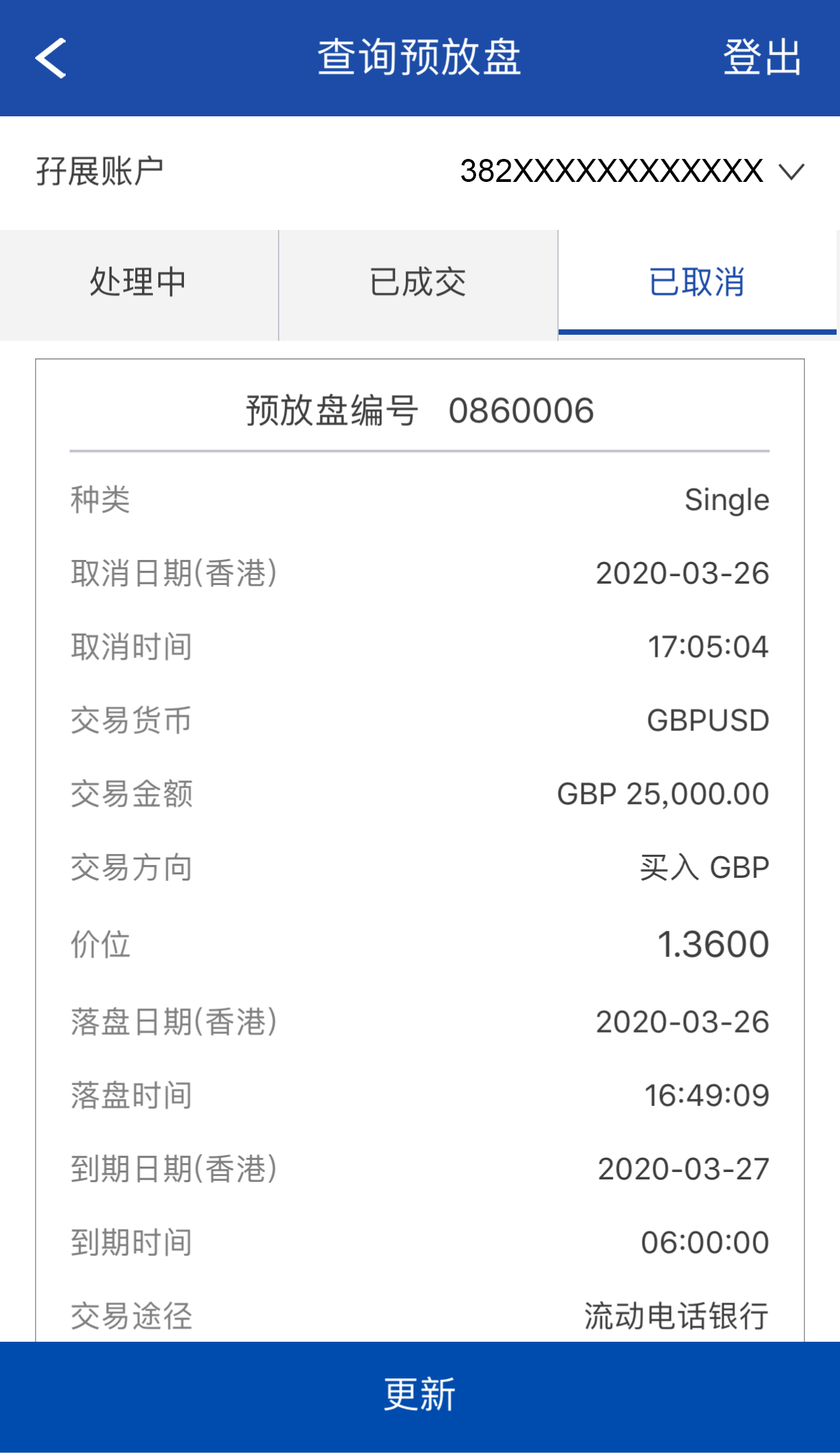Go back using the top-left arrow
The image size is (840, 1454).
(x=51, y=58)
